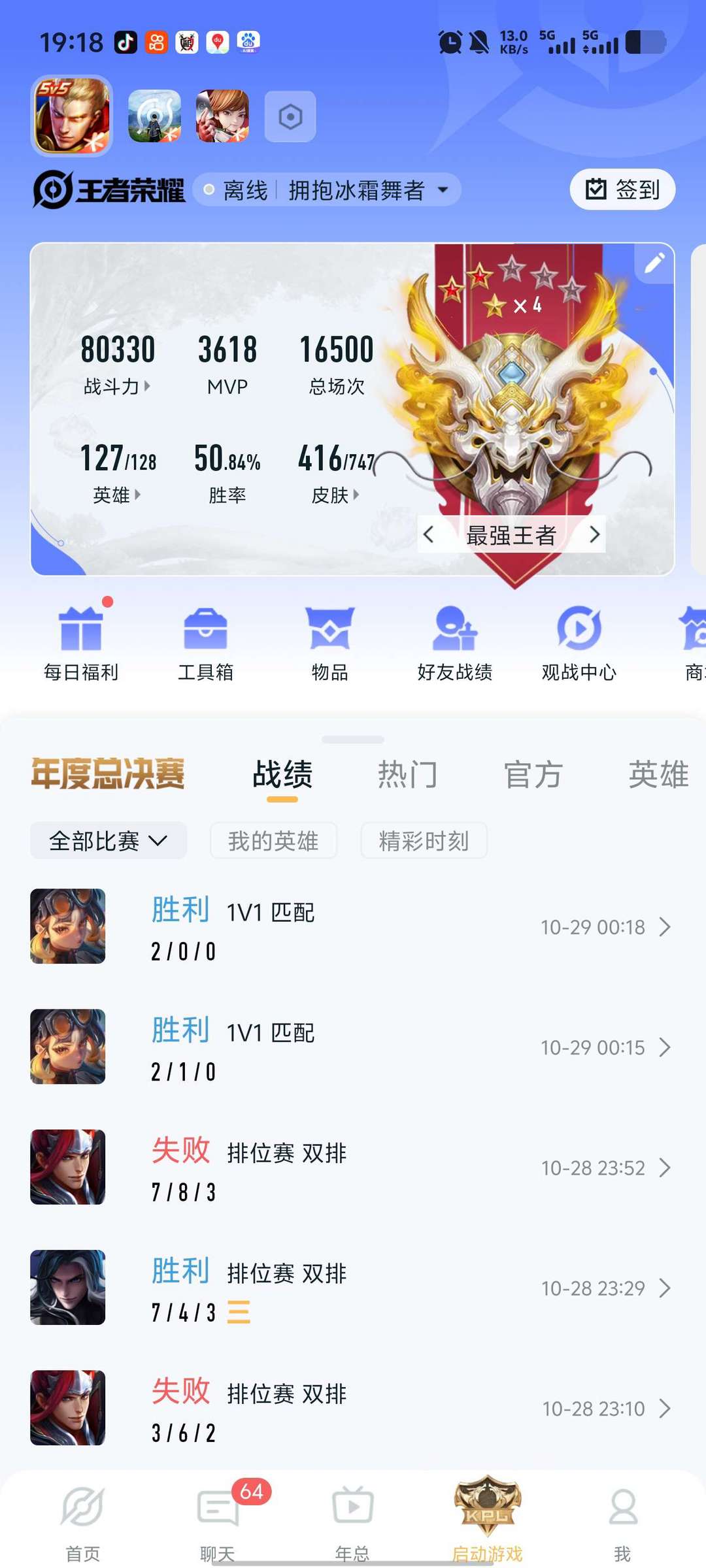Edit the profile card with pencil icon
The width and height of the screenshot is (706, 1568).
pyautogui.click(x=654, y=263)
